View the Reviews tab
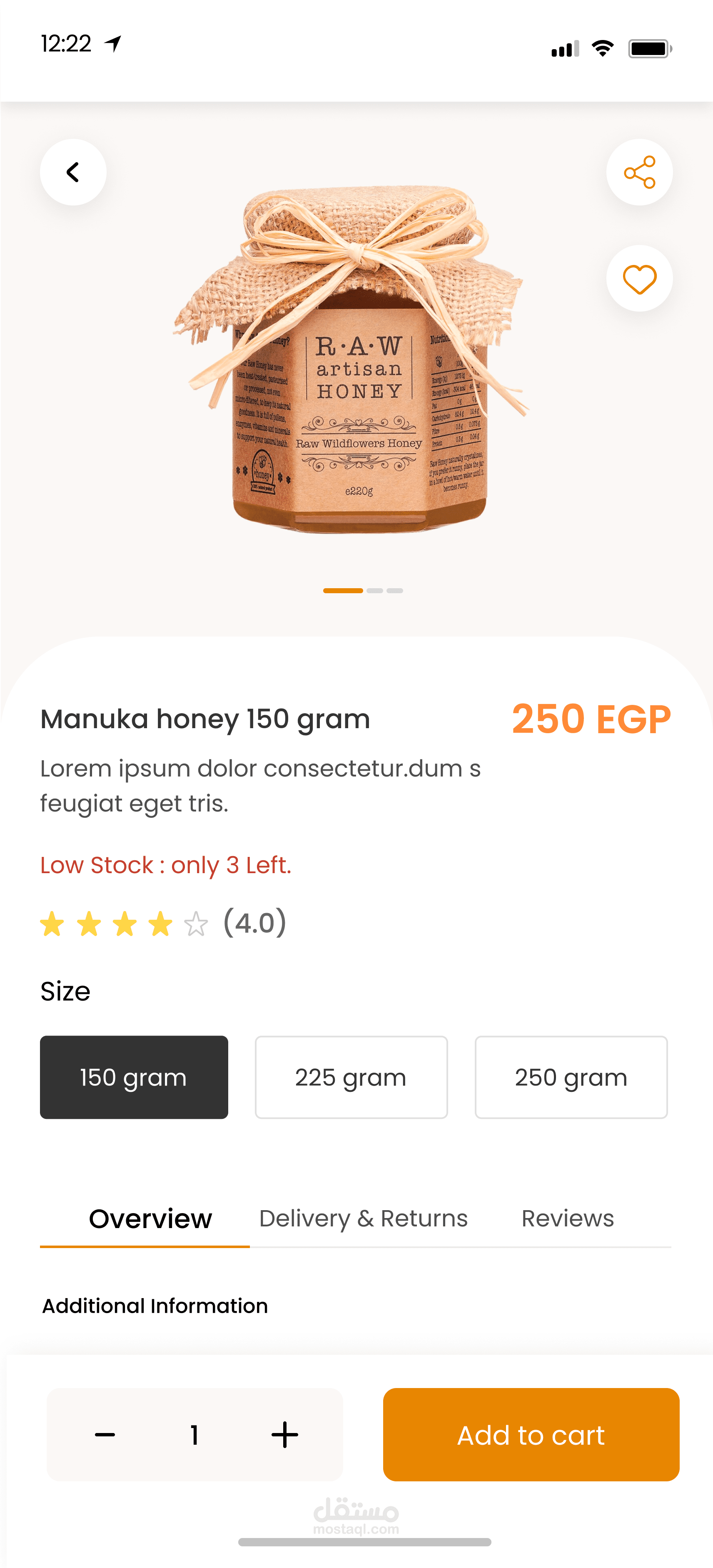 567,1218
